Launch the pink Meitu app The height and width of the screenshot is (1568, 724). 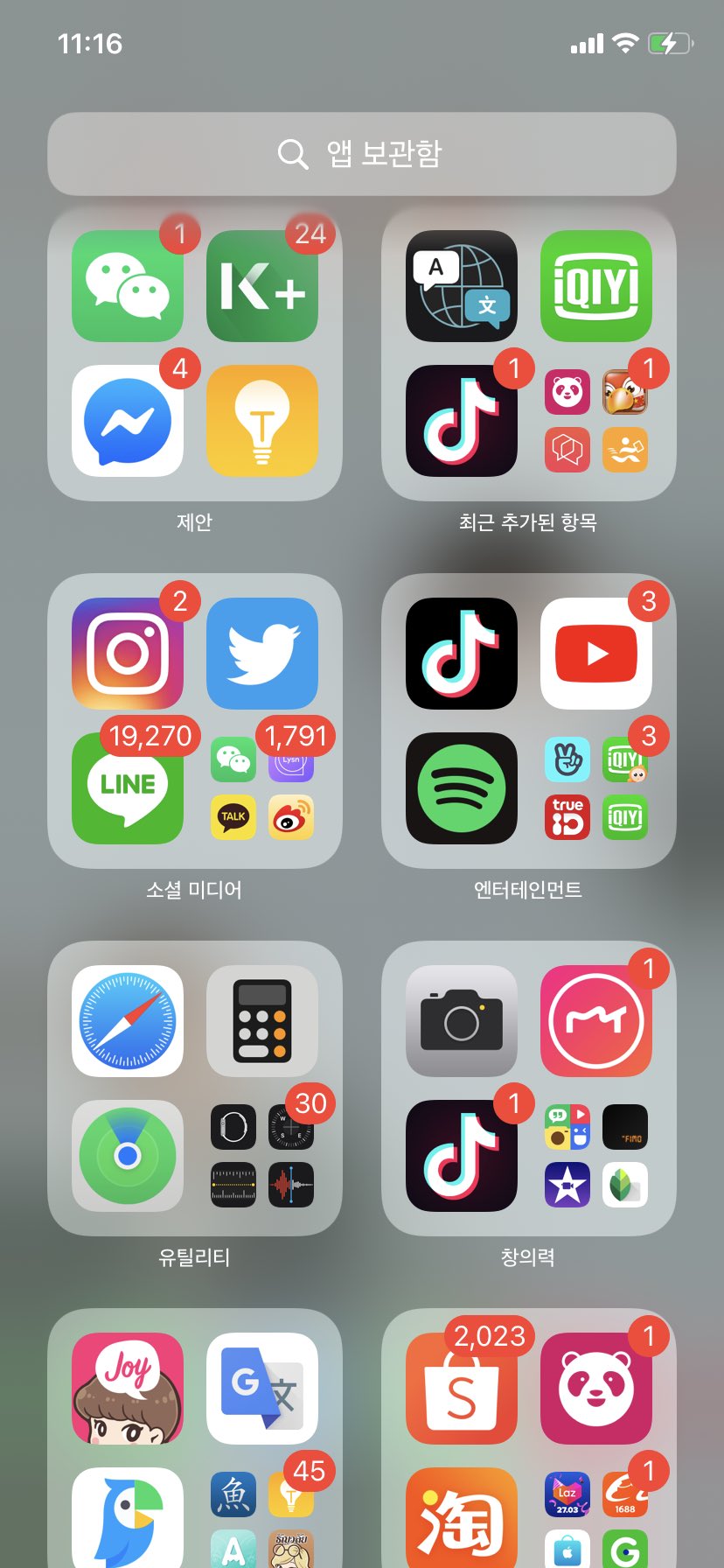tap(596, 1021)
